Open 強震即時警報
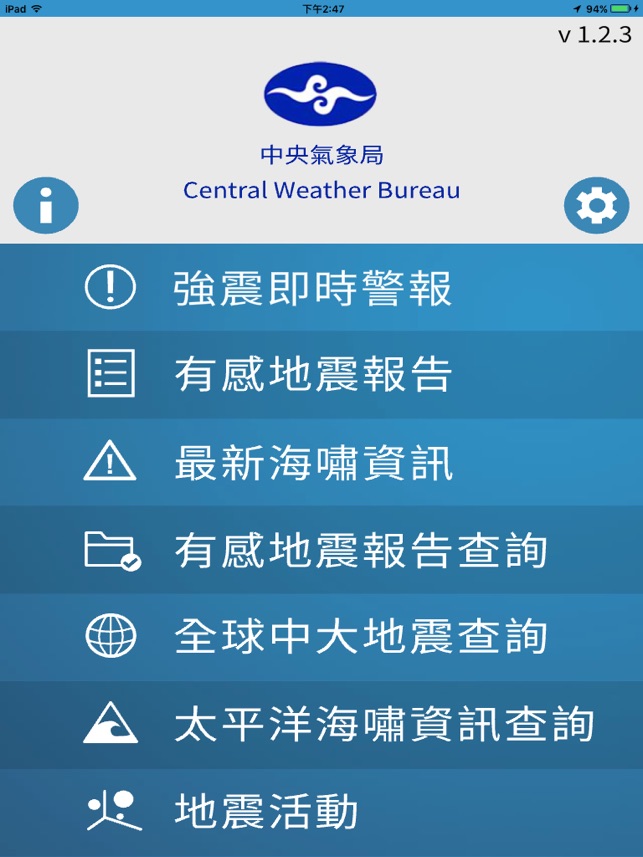Image resolution: width=643 pixels, height=857 pixels. click(322, 287)
